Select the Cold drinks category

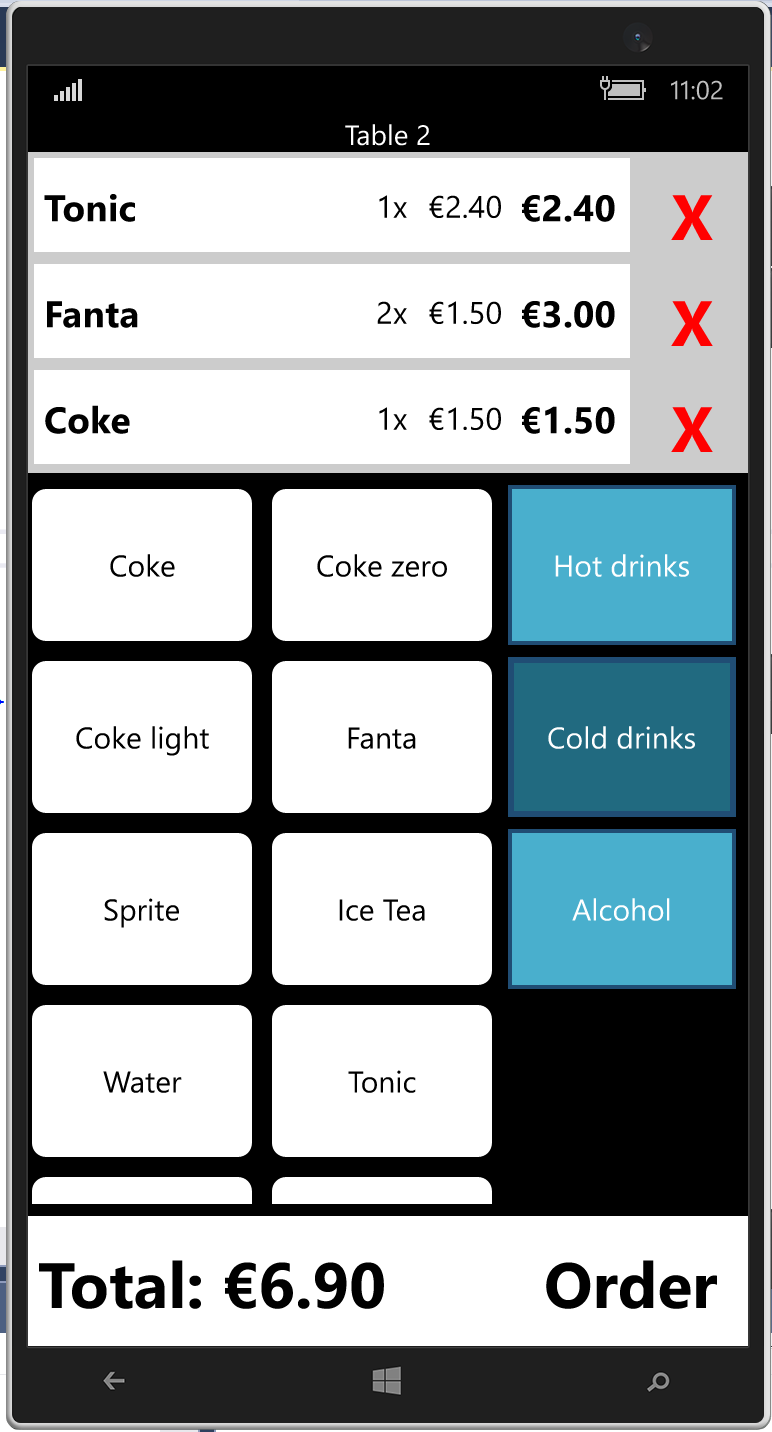622,737
